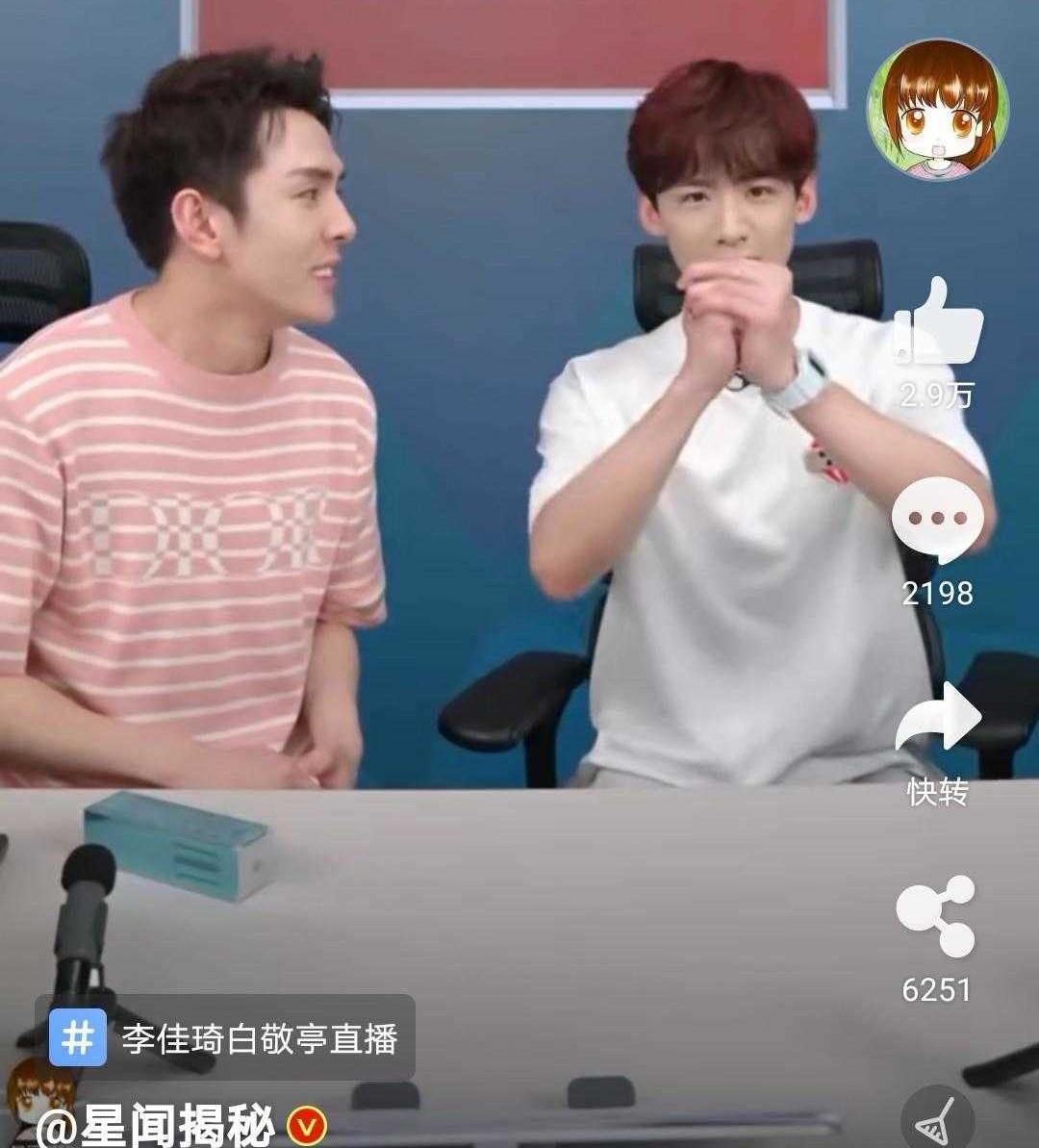The width and height of the screenshot is (1039, 1148).
Task: Like this video with the thumbs-up
Action: pyautogui.click(x=938, y=322)
